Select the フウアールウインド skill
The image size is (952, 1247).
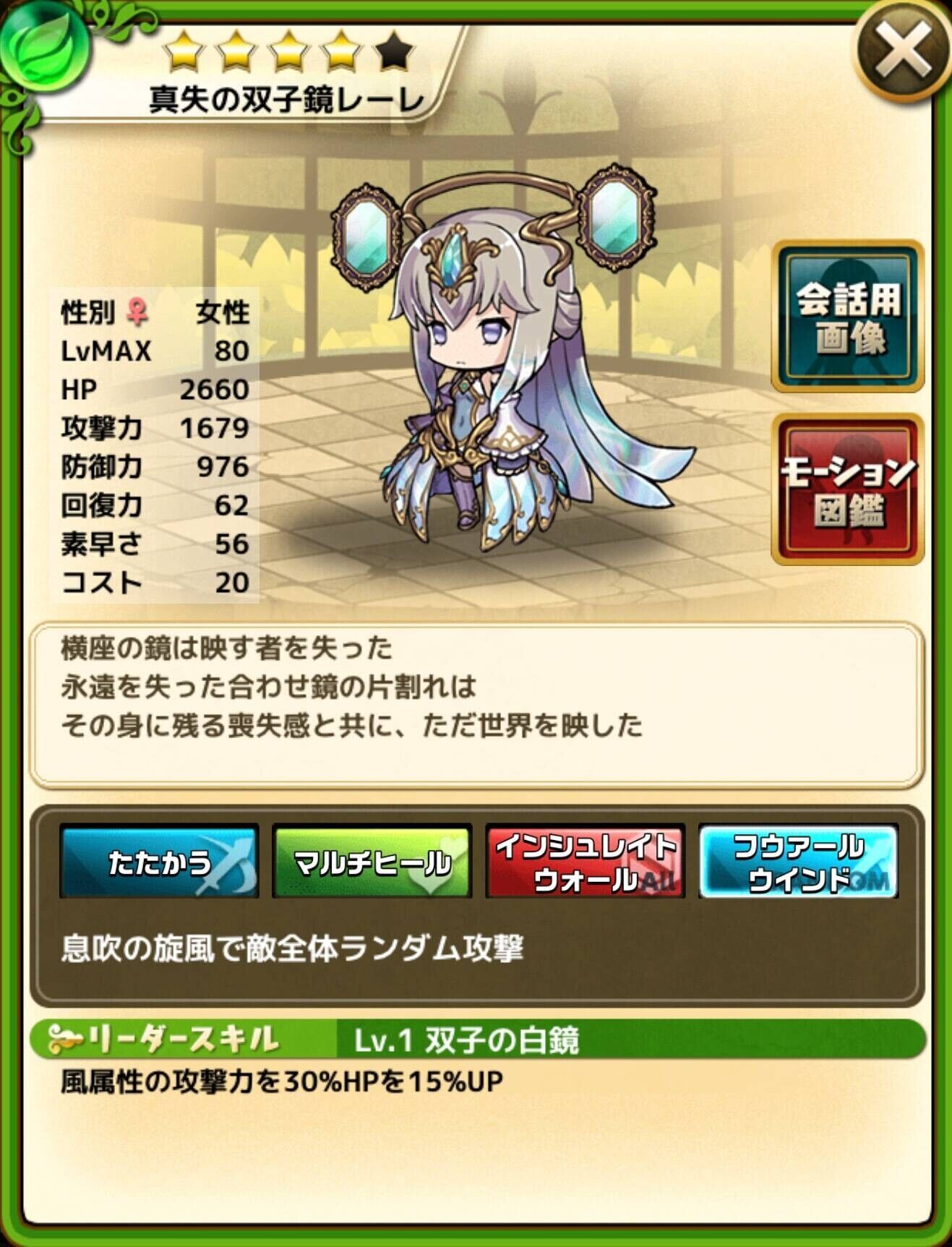click(798, 862)
